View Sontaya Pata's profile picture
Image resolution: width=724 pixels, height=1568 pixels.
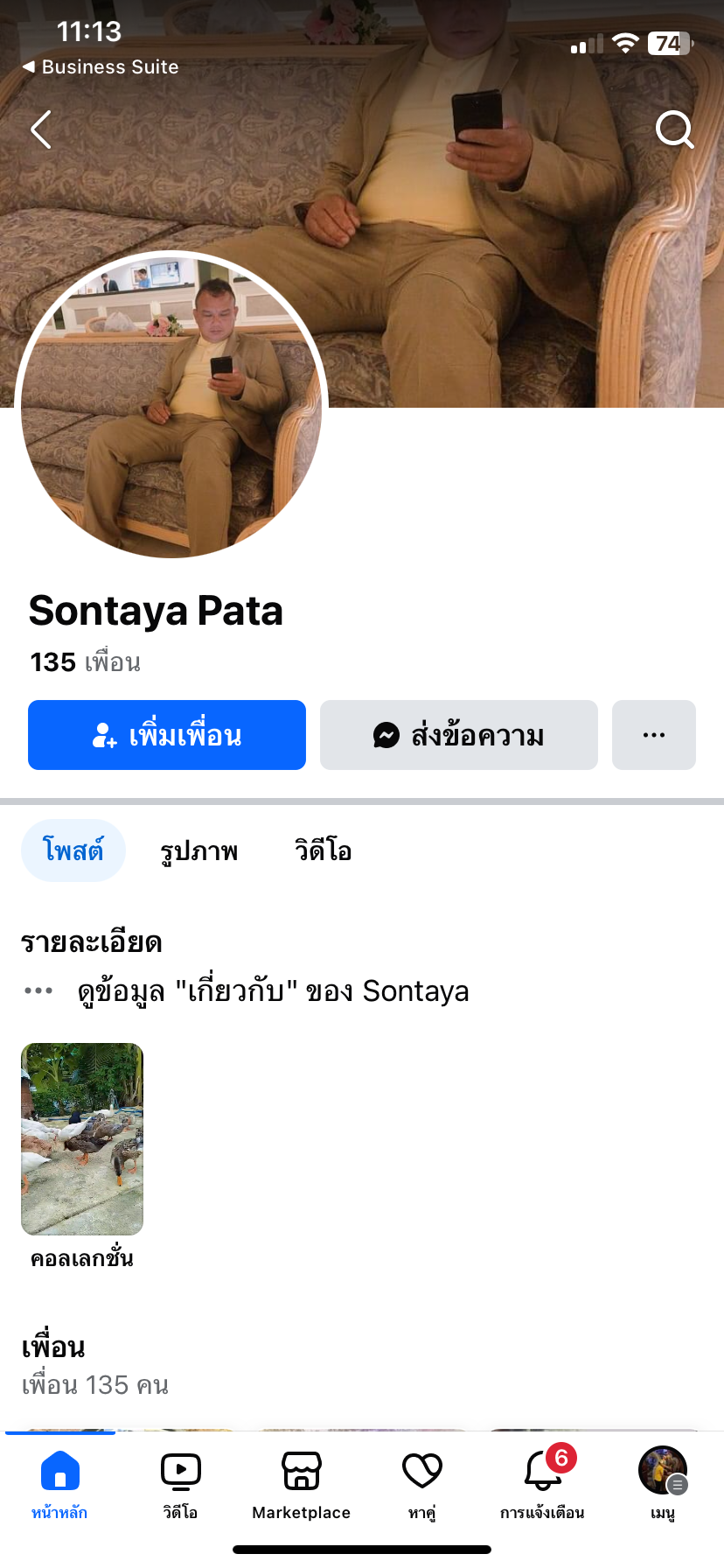[171, 405]
